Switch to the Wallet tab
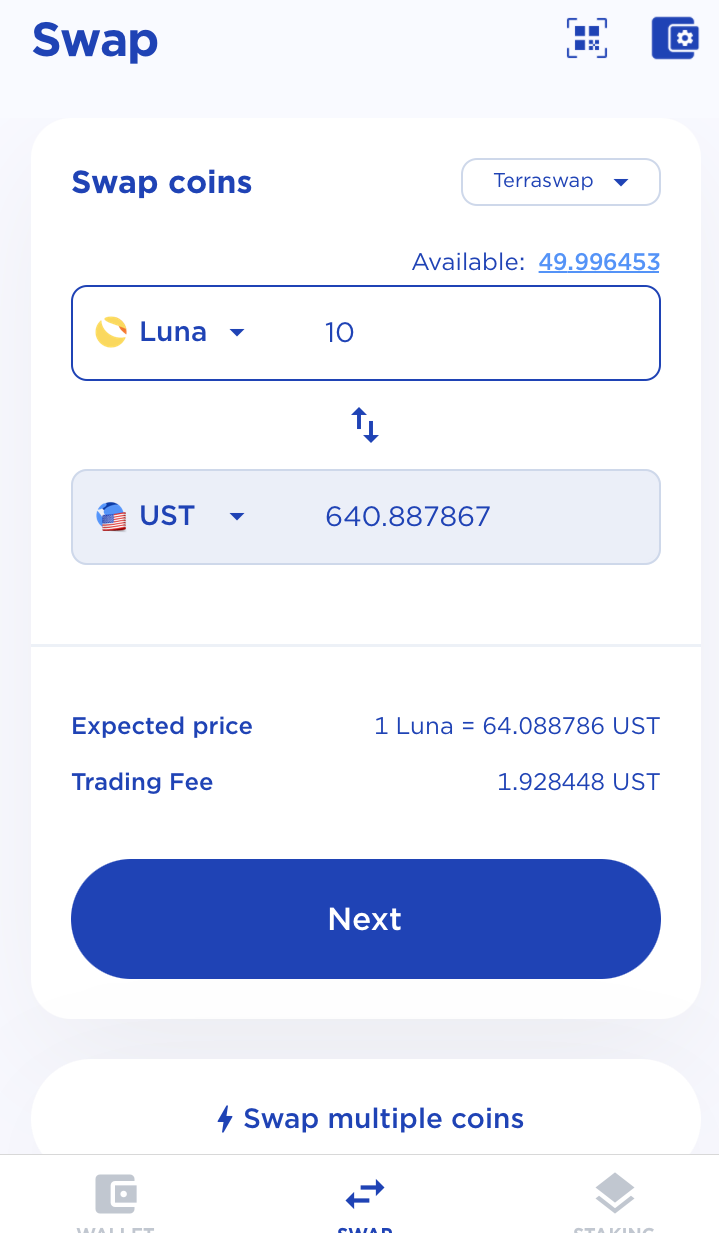 pyautogui.click(x=115, y=1198)
